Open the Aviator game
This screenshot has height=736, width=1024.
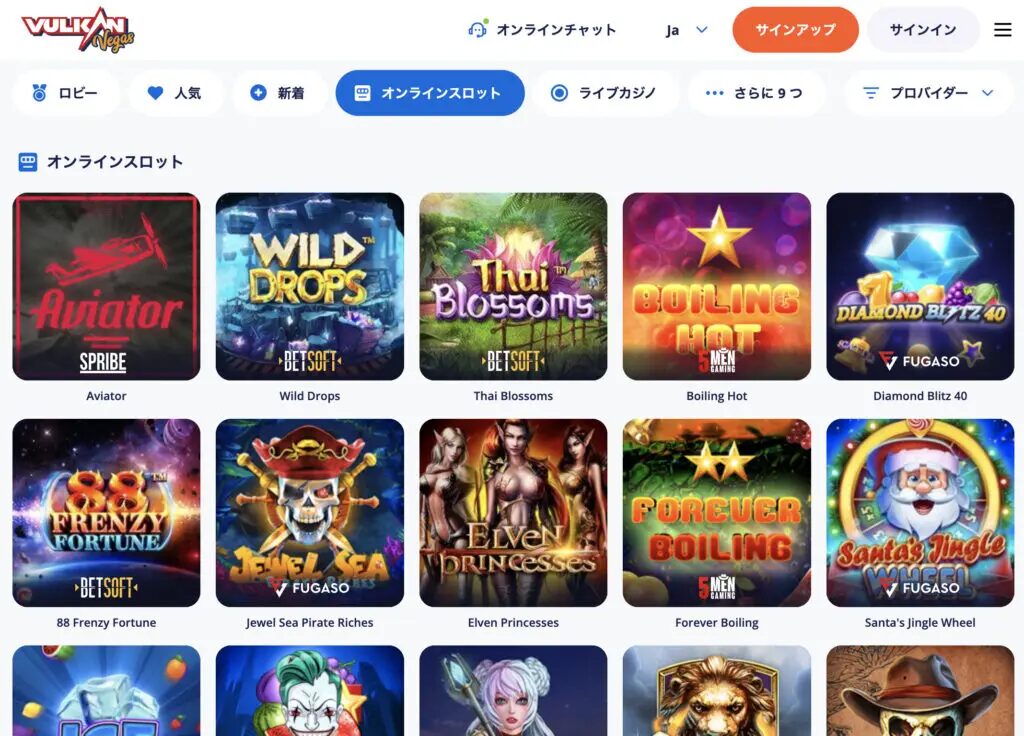coord(106,287)
